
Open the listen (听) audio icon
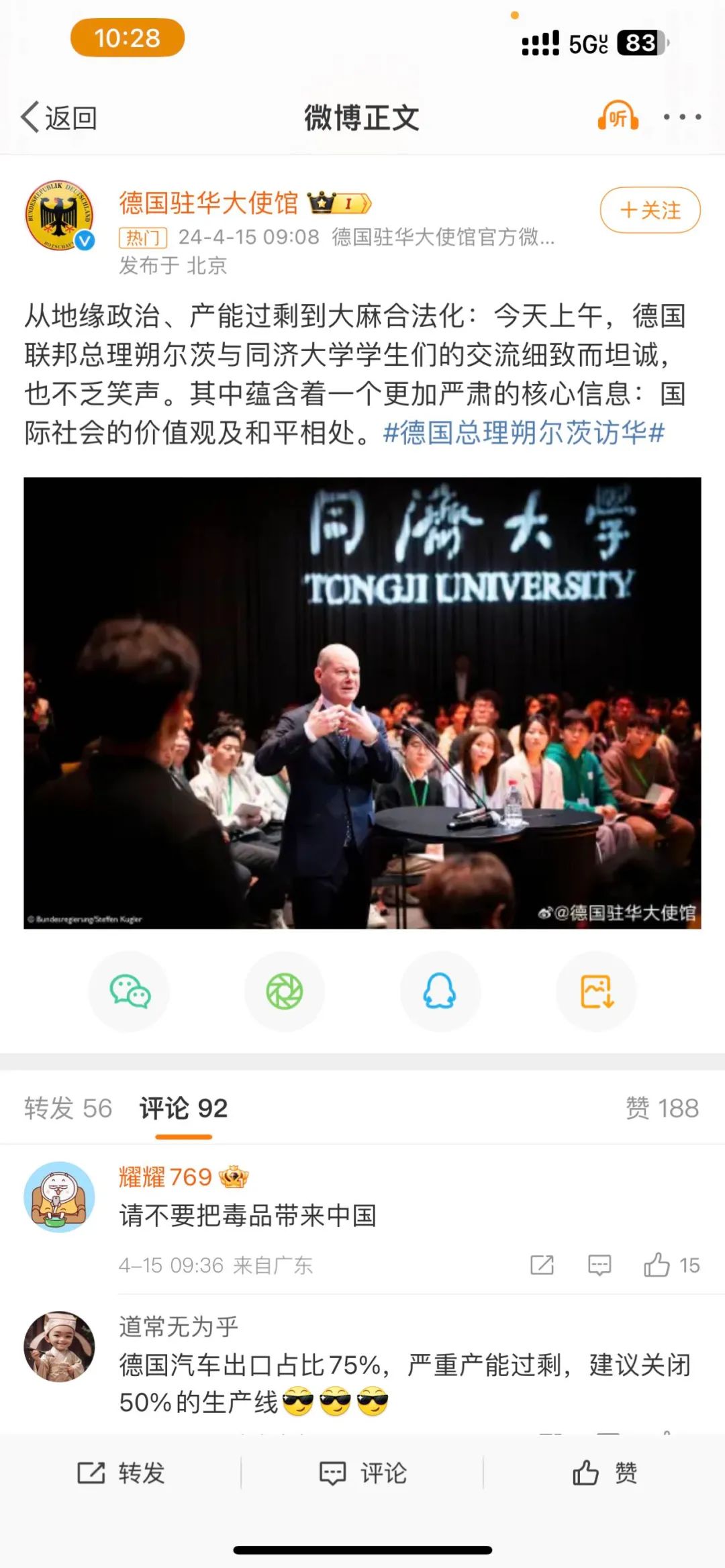[618, 117]
